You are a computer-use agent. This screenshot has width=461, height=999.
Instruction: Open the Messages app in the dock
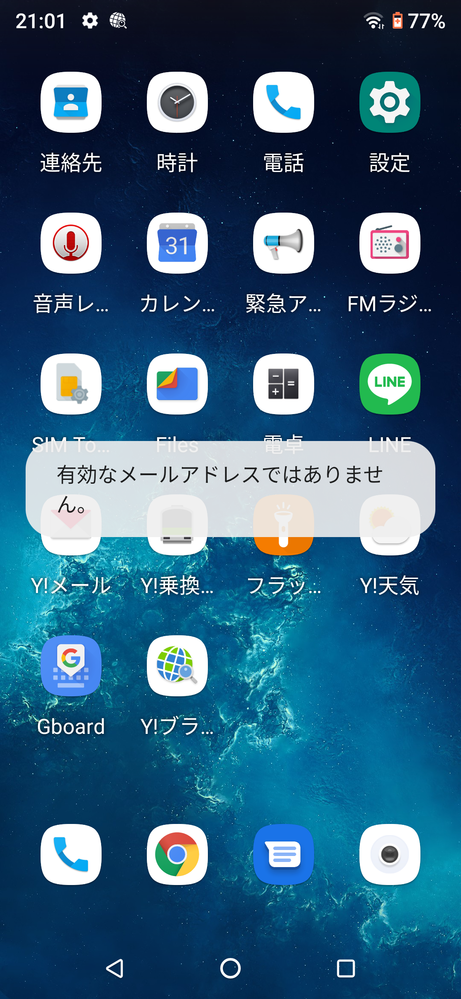(x=283, y=854)
